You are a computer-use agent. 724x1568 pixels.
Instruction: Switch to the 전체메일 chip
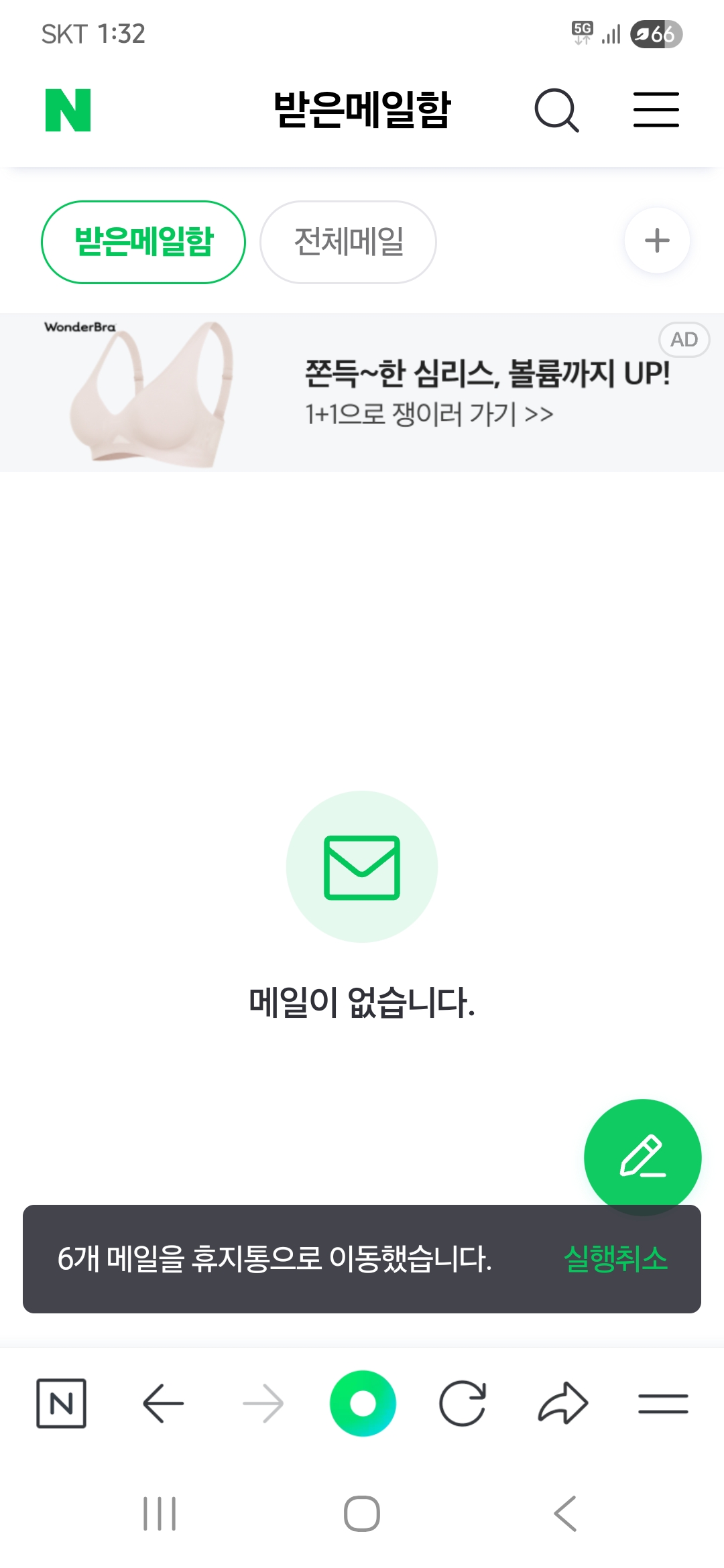[348, 242]
